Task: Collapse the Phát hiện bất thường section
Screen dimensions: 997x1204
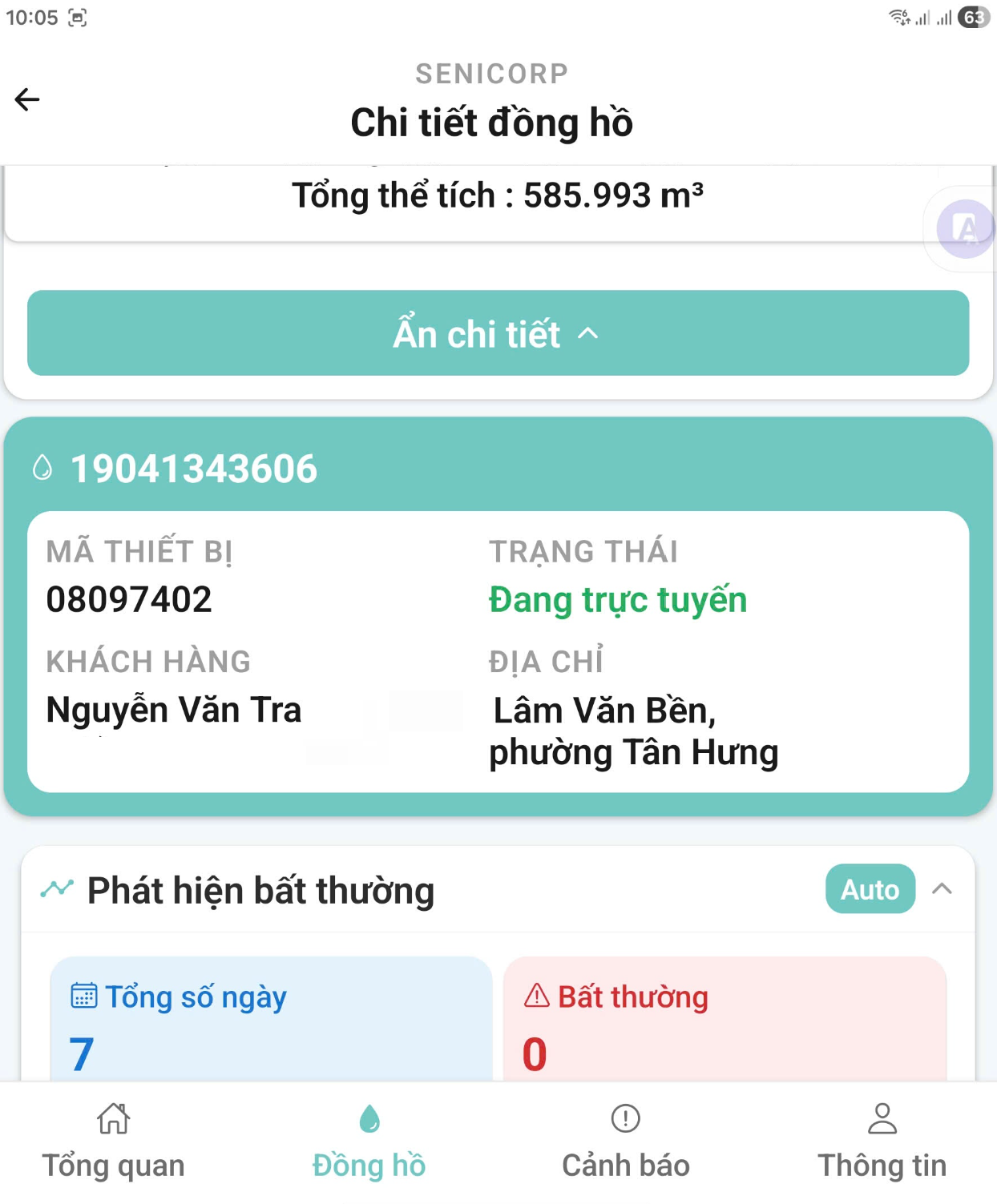Action: tap(943, 889)
